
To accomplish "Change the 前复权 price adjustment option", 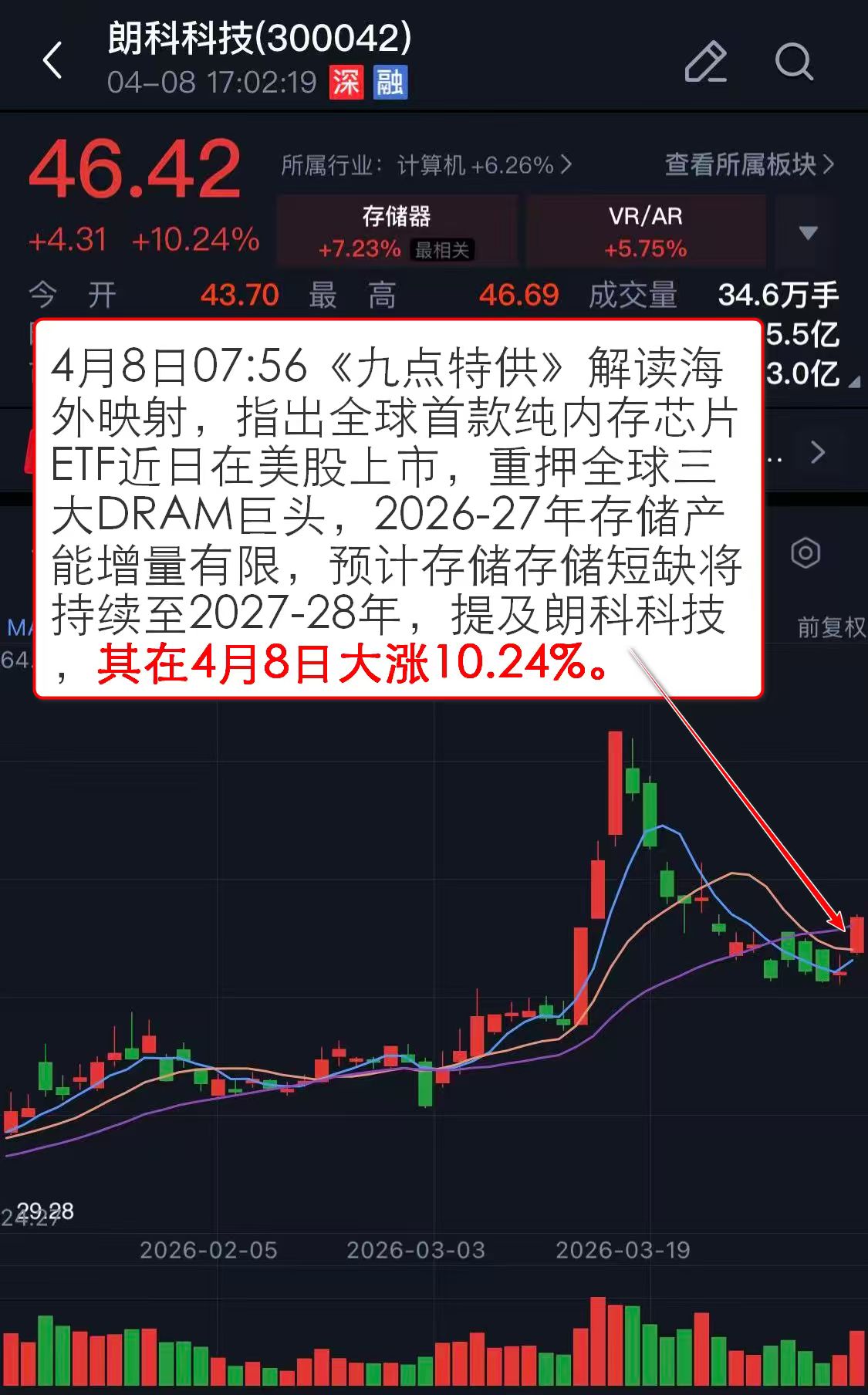I will (x=831, y=627).
